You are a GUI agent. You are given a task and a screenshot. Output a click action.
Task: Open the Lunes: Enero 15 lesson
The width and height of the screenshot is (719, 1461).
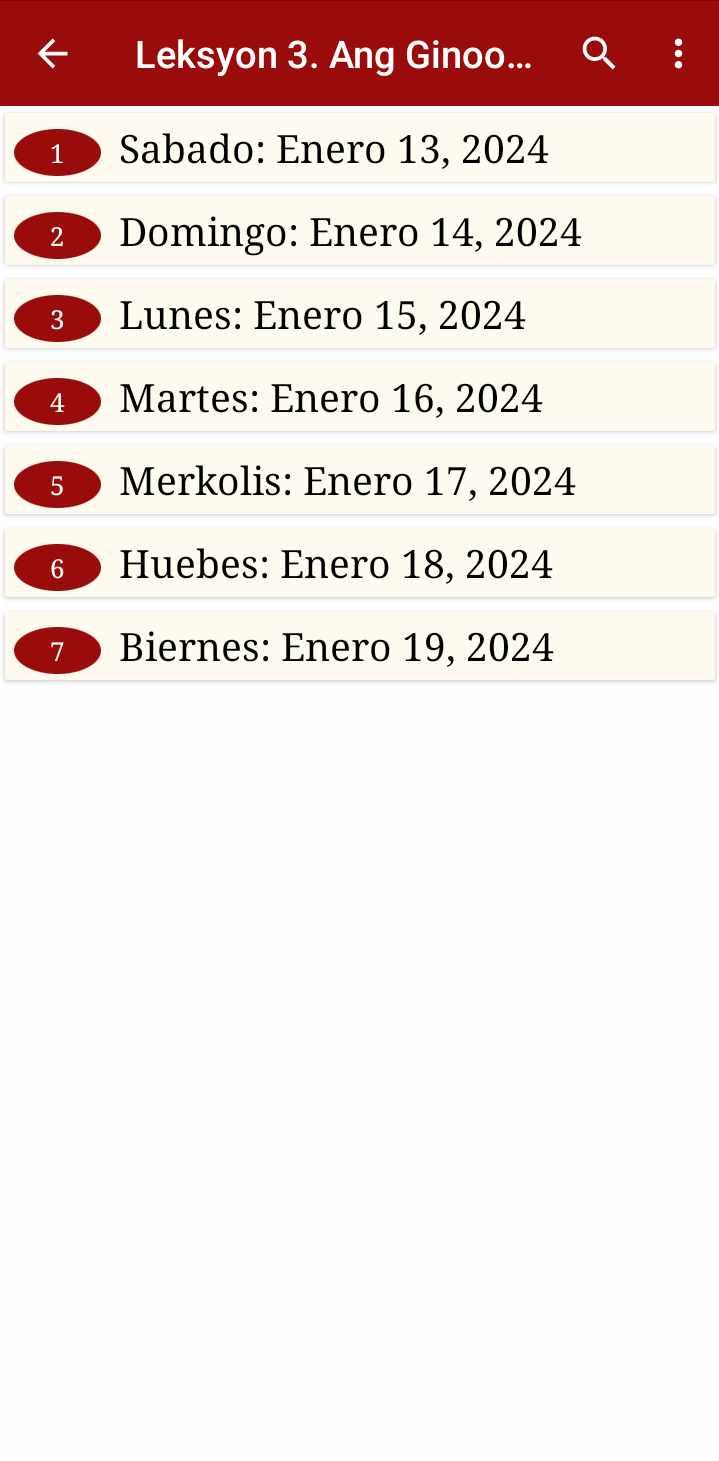pos(360,314)
